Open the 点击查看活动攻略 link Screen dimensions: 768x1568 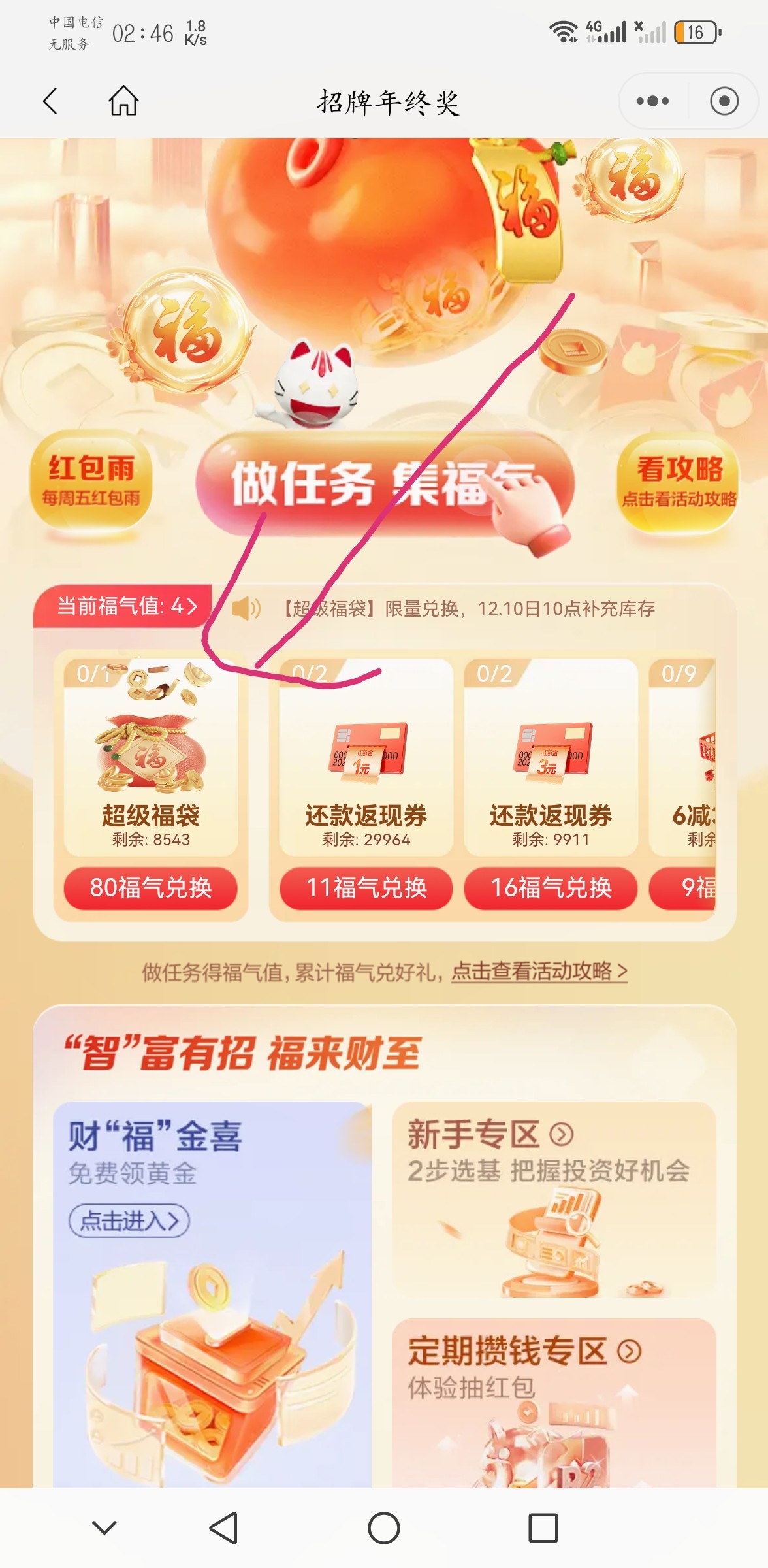539,972
